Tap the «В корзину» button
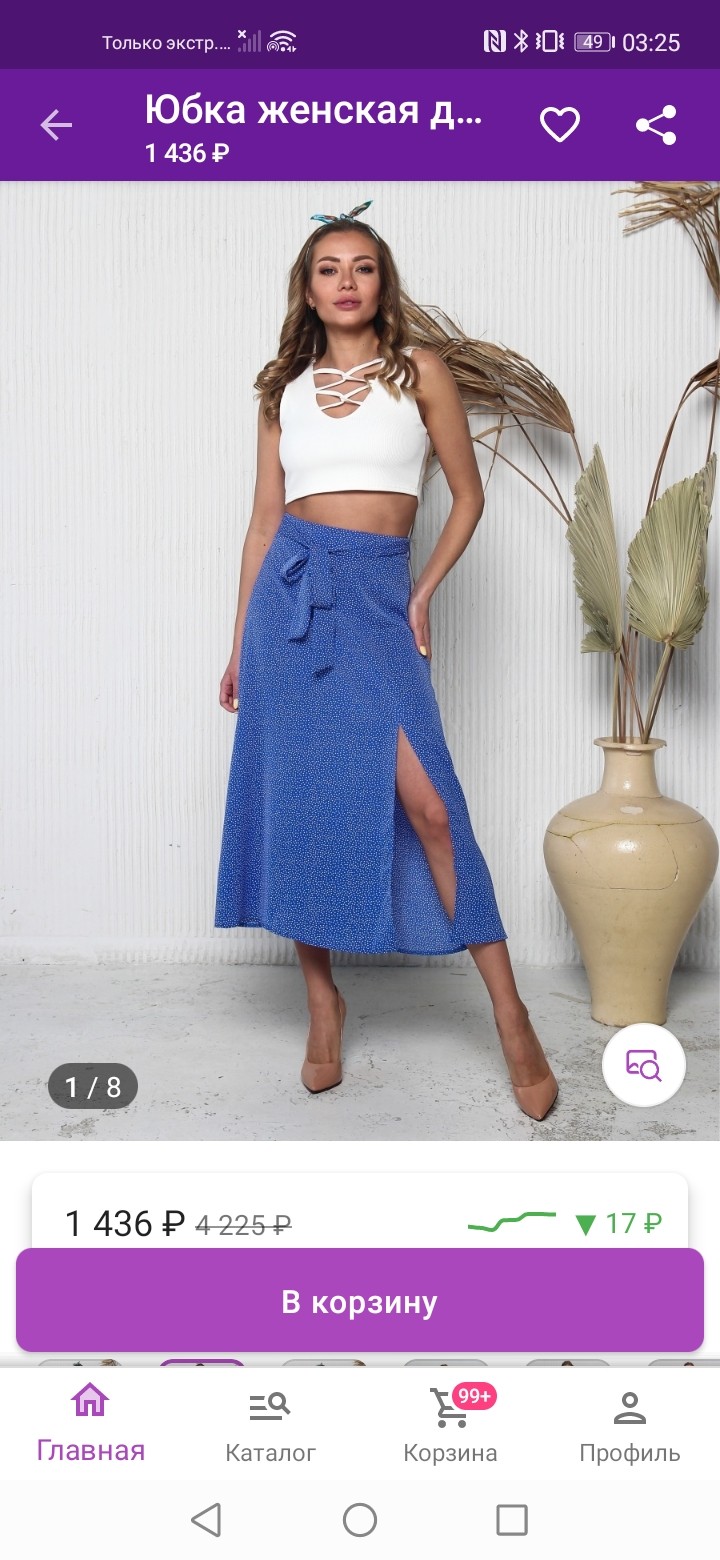This screenshot has width=720, height=1560. (360, 1302)
